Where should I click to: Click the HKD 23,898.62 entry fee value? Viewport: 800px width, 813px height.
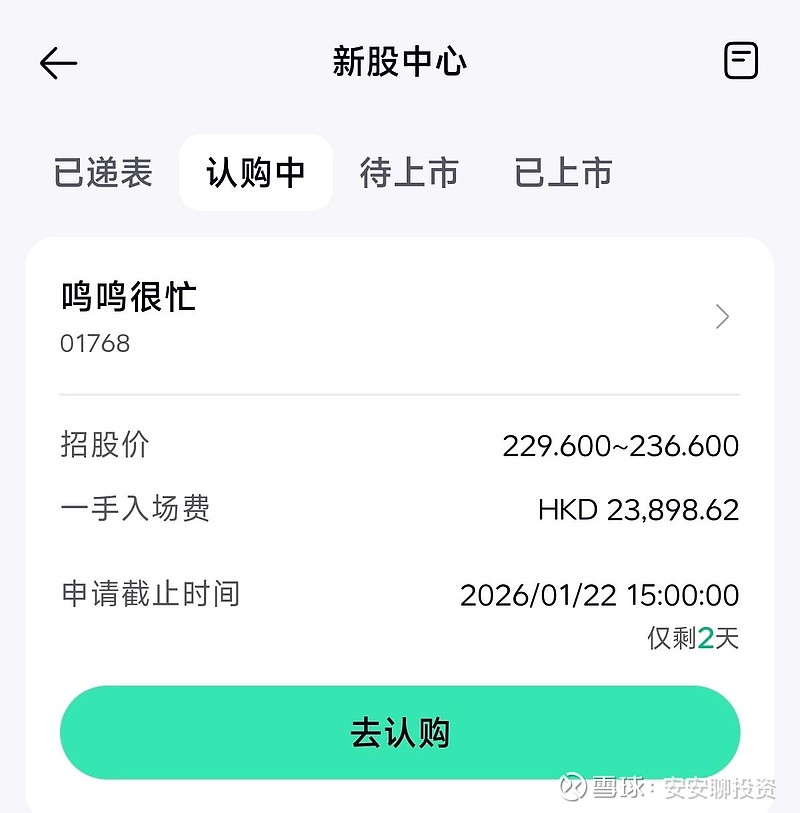click(x=636, y=510)
